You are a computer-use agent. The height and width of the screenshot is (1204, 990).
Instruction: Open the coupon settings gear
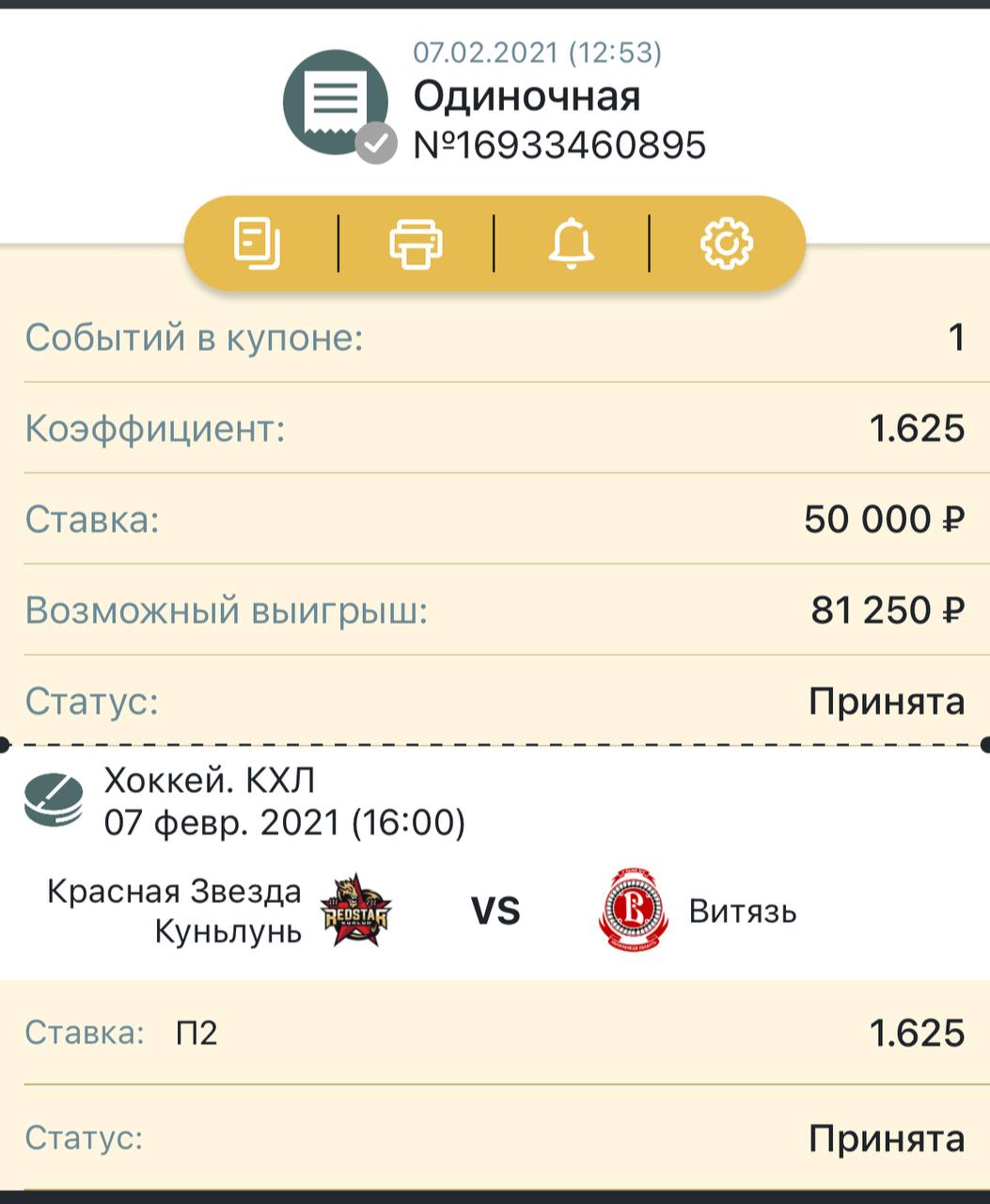(x=726, y=244)
